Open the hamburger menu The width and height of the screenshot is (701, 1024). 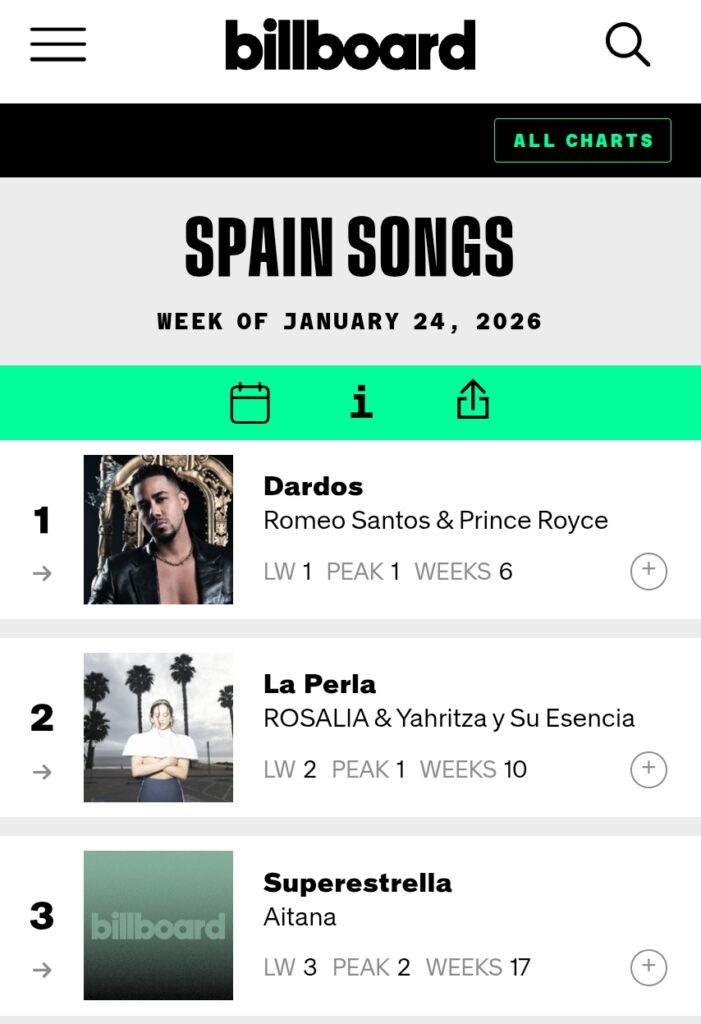(58, 45)
